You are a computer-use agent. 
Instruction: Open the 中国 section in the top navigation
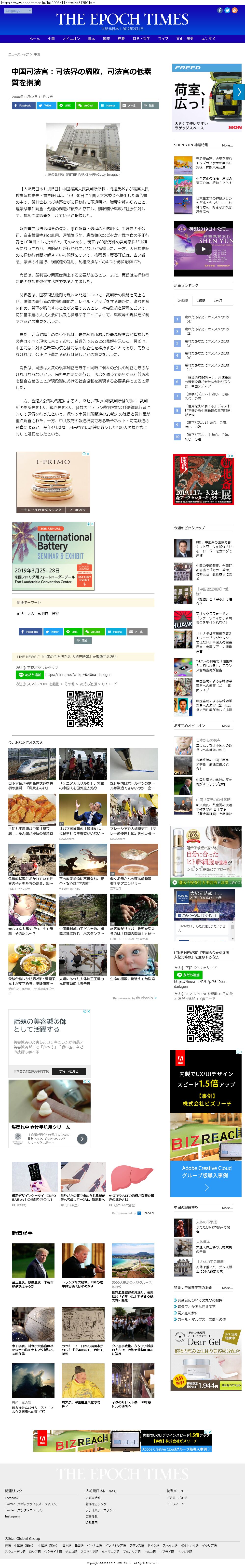click(51, 38)
